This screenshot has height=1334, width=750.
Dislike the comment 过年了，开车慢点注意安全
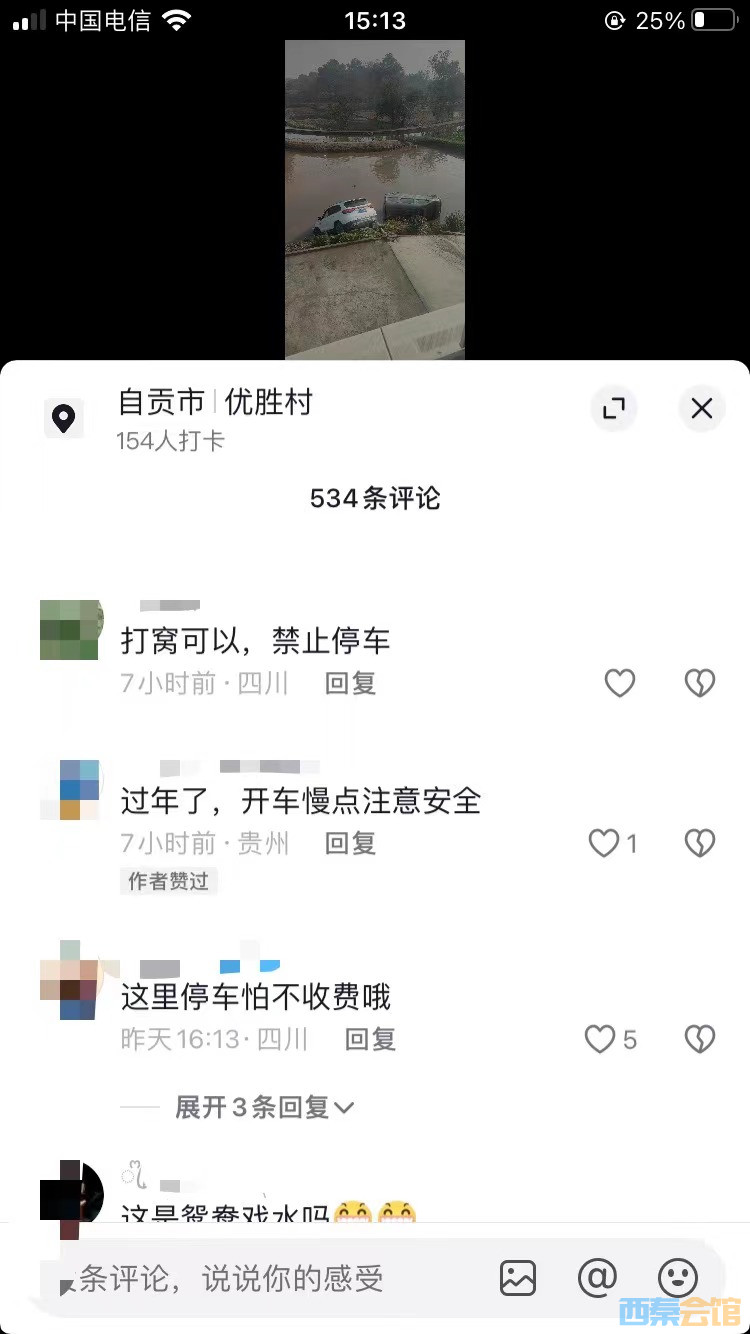[x=699, y=844]
